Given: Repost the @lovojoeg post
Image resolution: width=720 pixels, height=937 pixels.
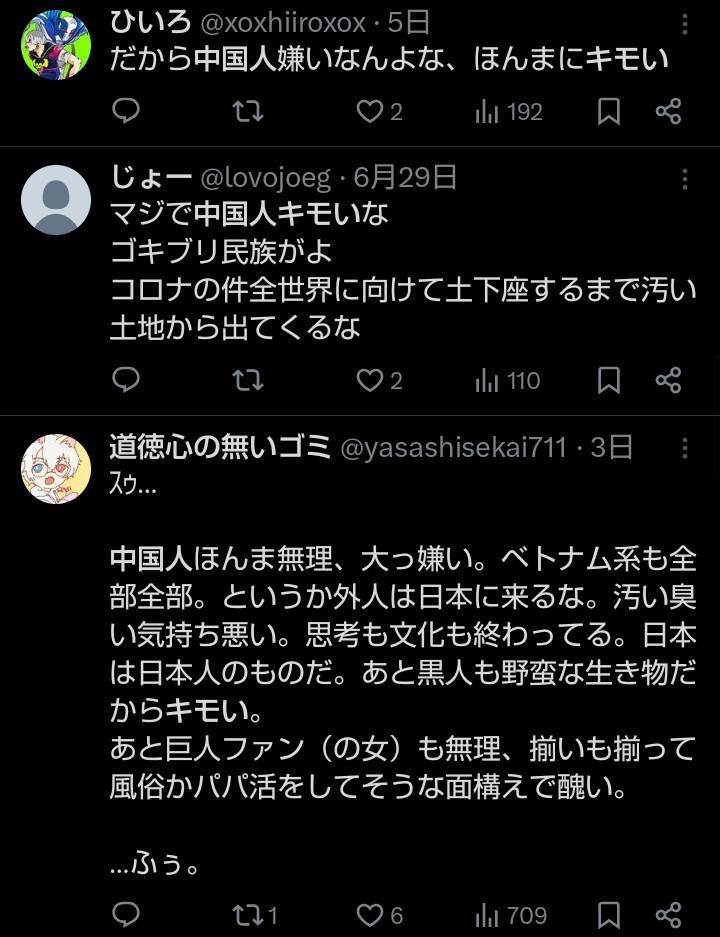Looking at the screenshot, I should pos(247,380).
